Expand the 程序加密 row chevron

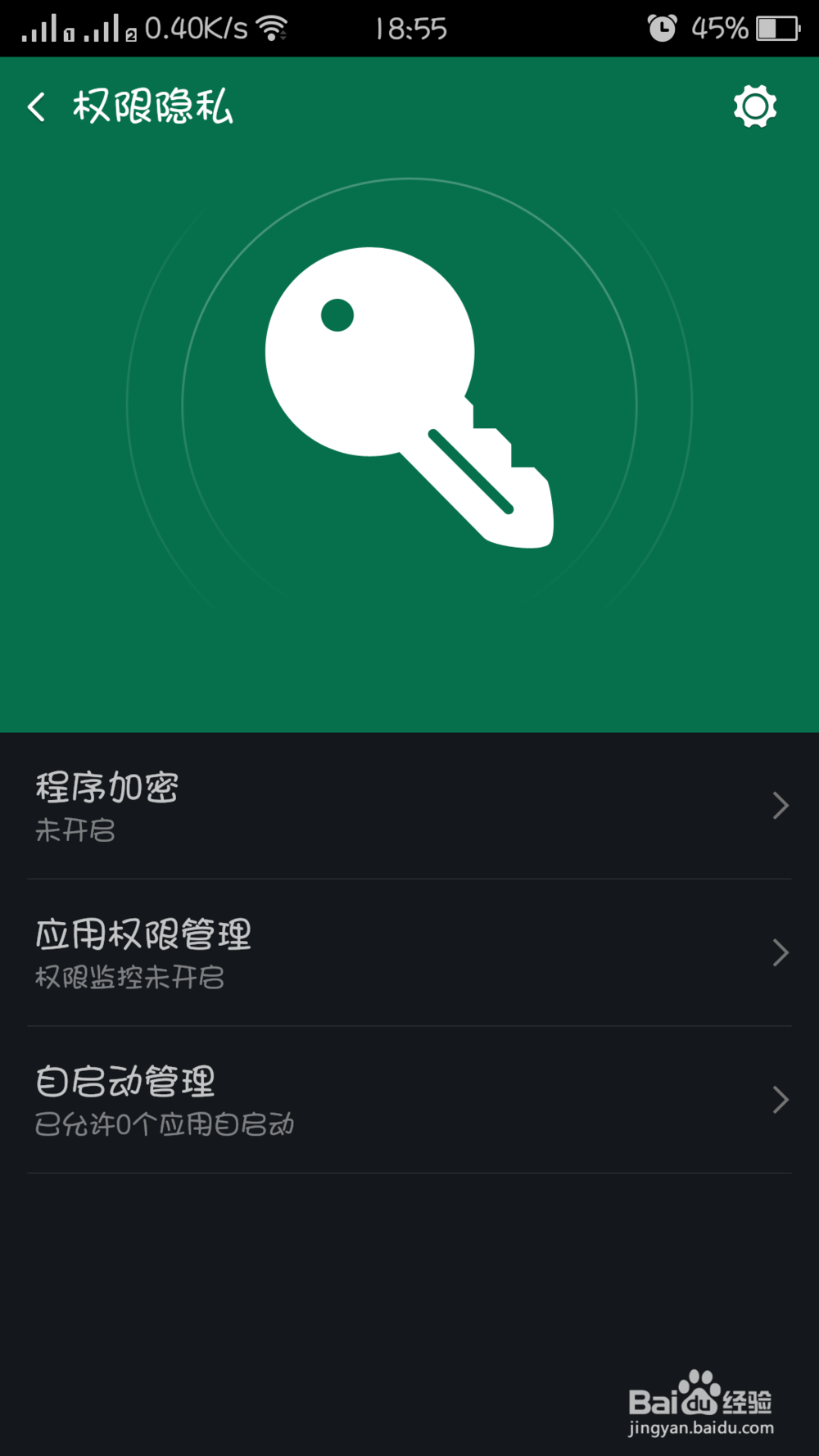[779, 807]
